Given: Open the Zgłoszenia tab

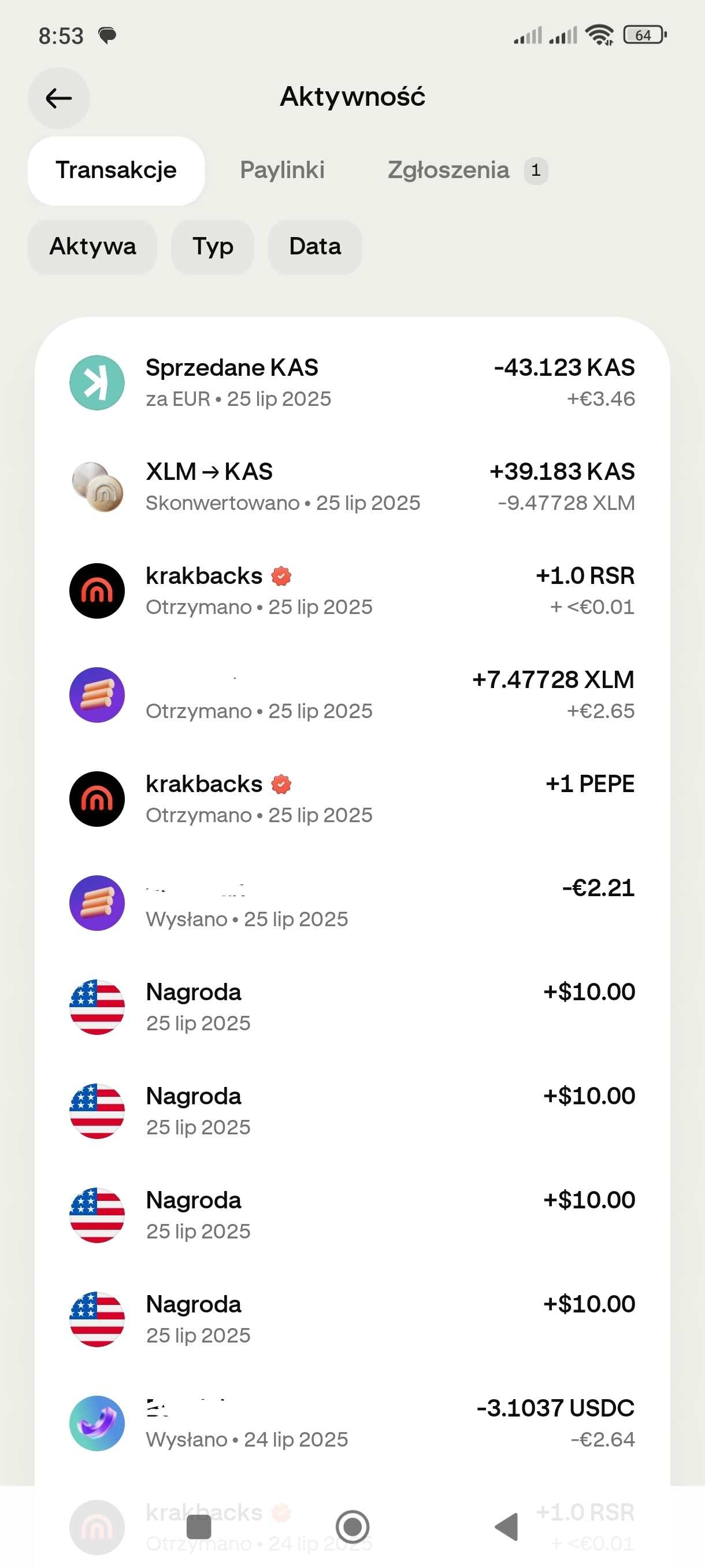Looking at the screenshot, I should coord(467,171).
